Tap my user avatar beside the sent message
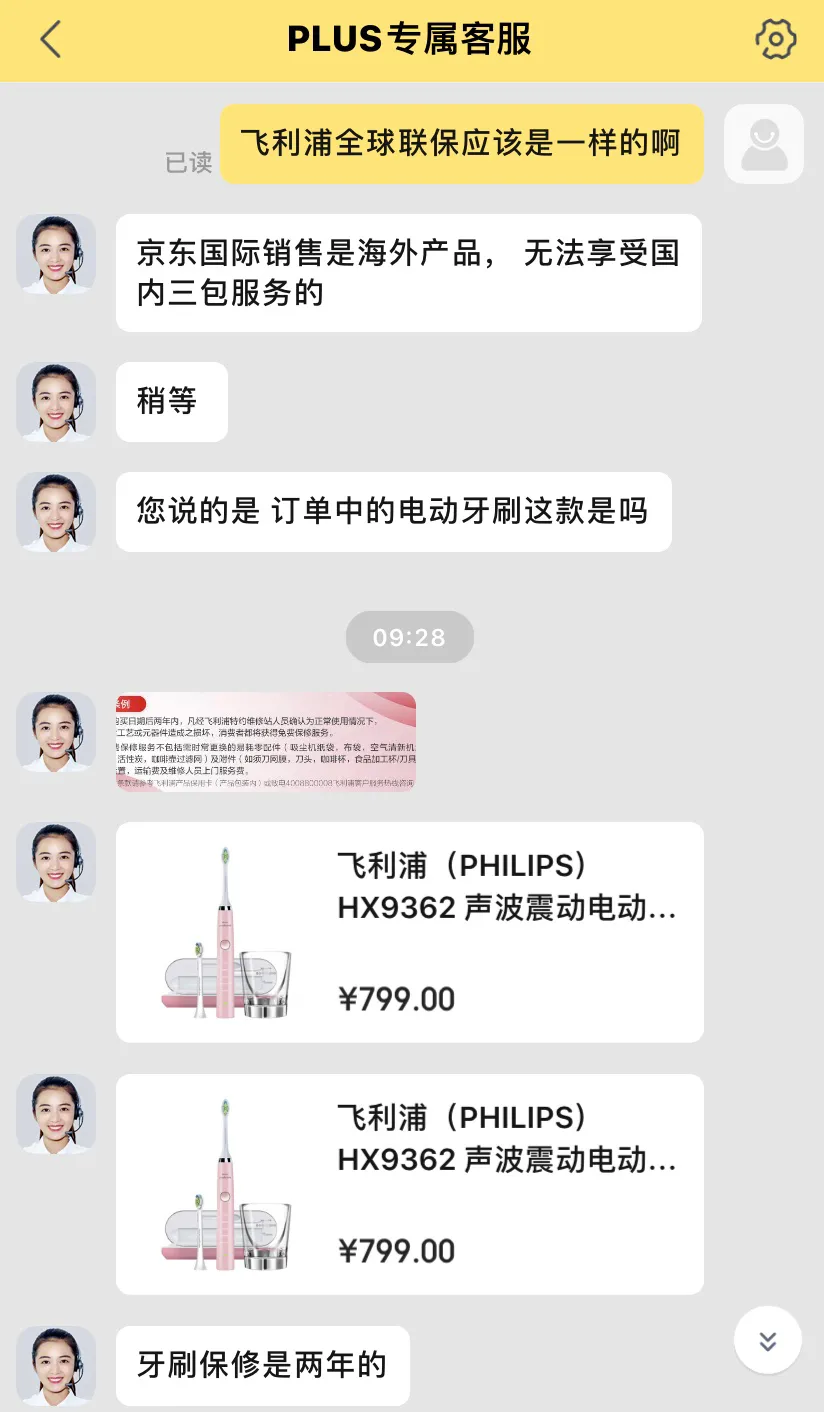This screenshot has width=824, height=1412. tap(764, 144)
